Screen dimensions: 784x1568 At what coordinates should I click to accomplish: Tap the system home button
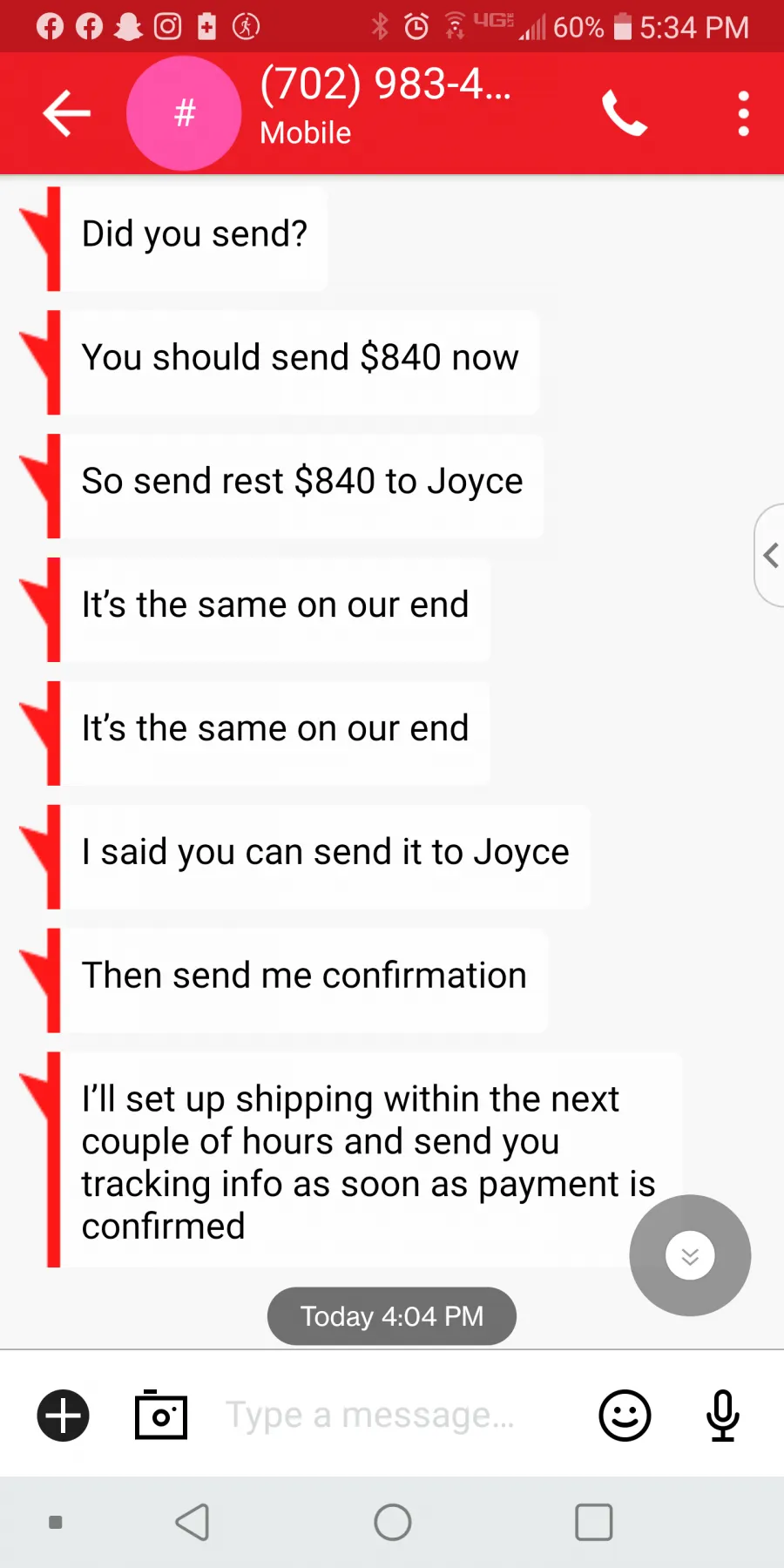(x=393, y=1523)
